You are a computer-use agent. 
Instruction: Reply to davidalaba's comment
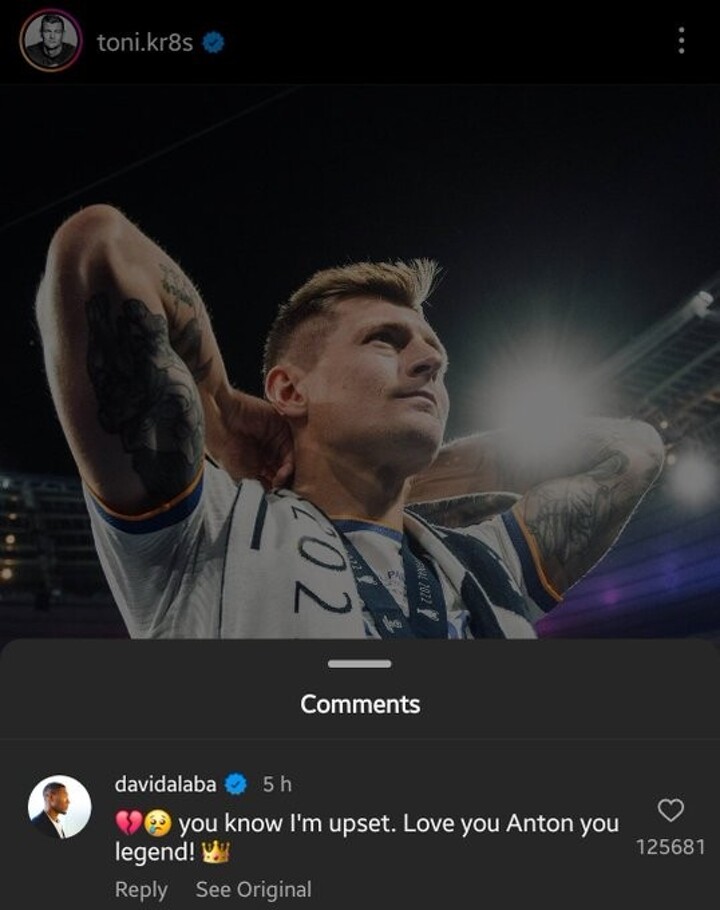[x=141, y=889]
